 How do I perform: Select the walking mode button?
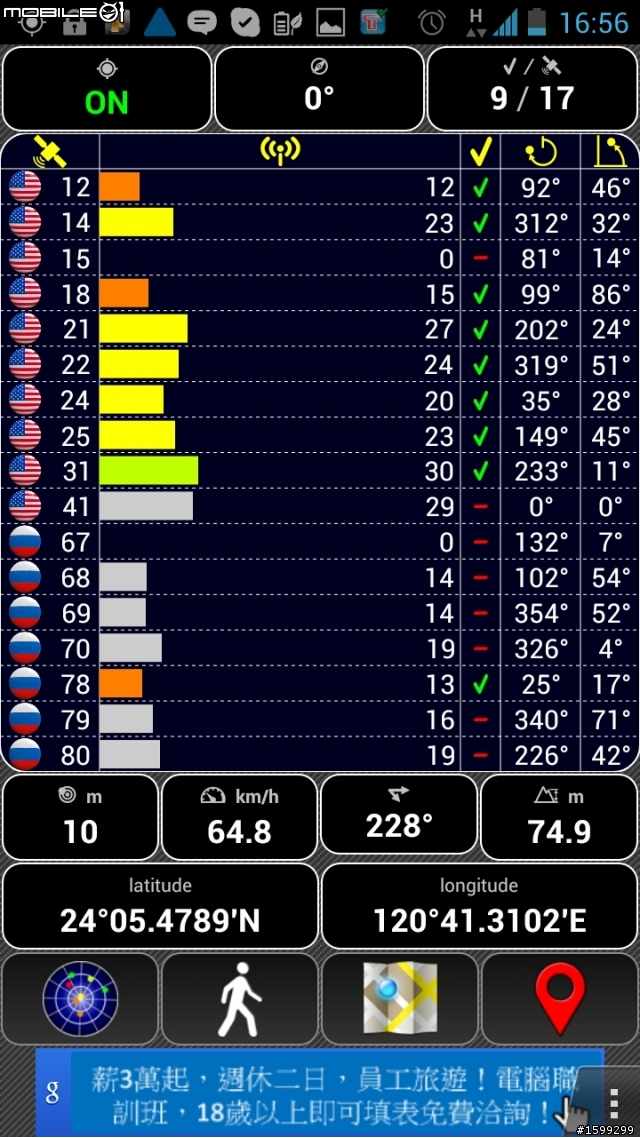[x=239, y=999]
